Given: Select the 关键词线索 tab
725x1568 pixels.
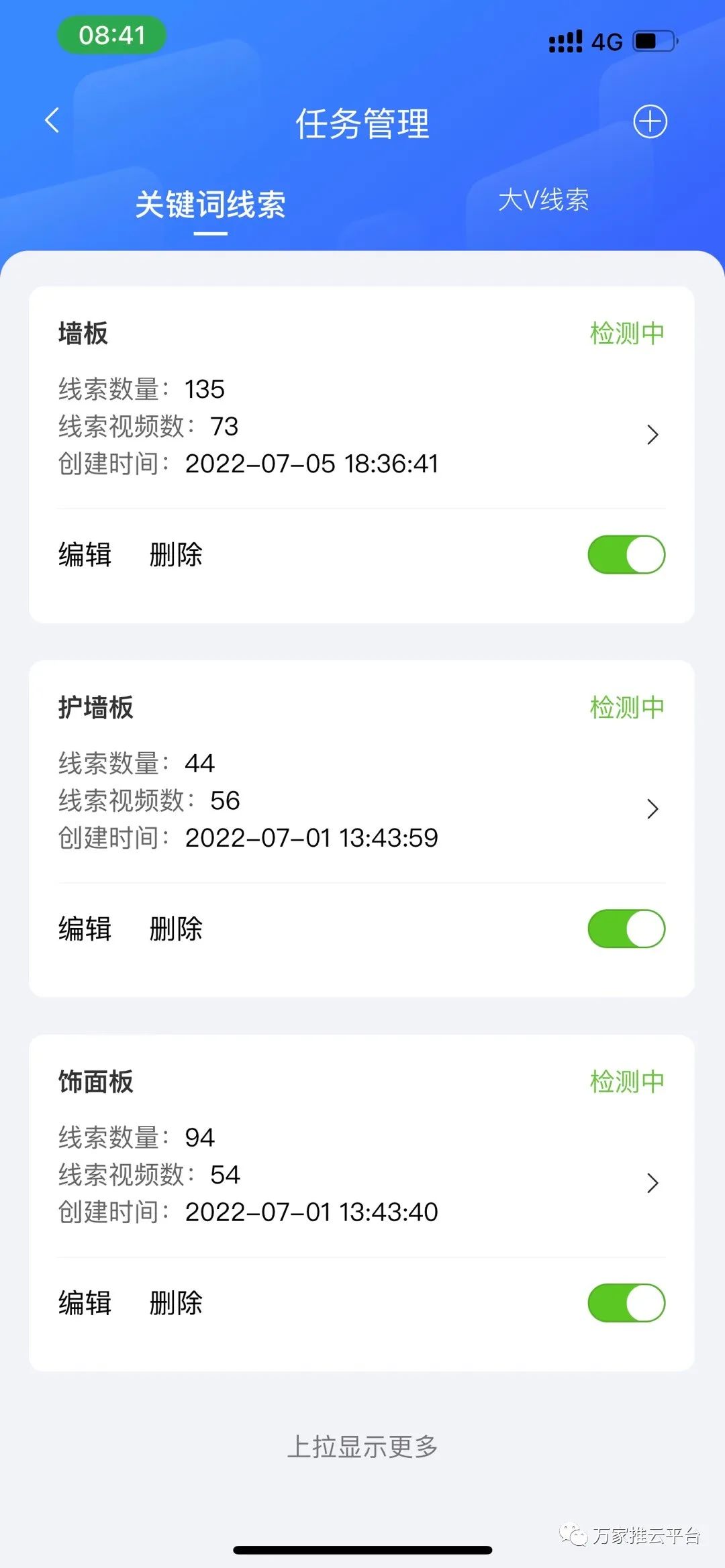Looking at the screenshot, I should click(x=210, y=205).
